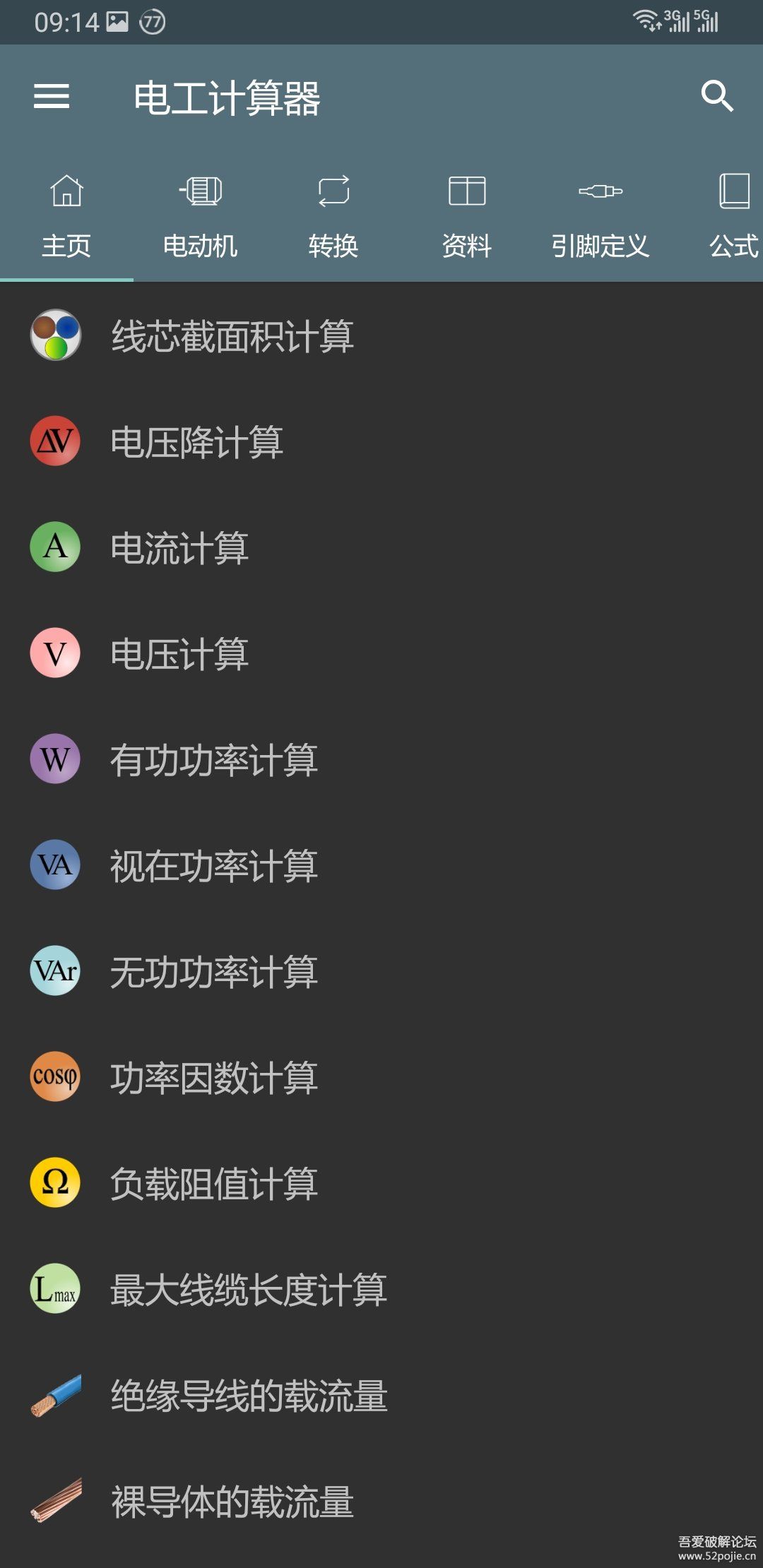Tap the search magnifier icon
The height and width of the screenshot is (1568, 763).
point(716,96)
